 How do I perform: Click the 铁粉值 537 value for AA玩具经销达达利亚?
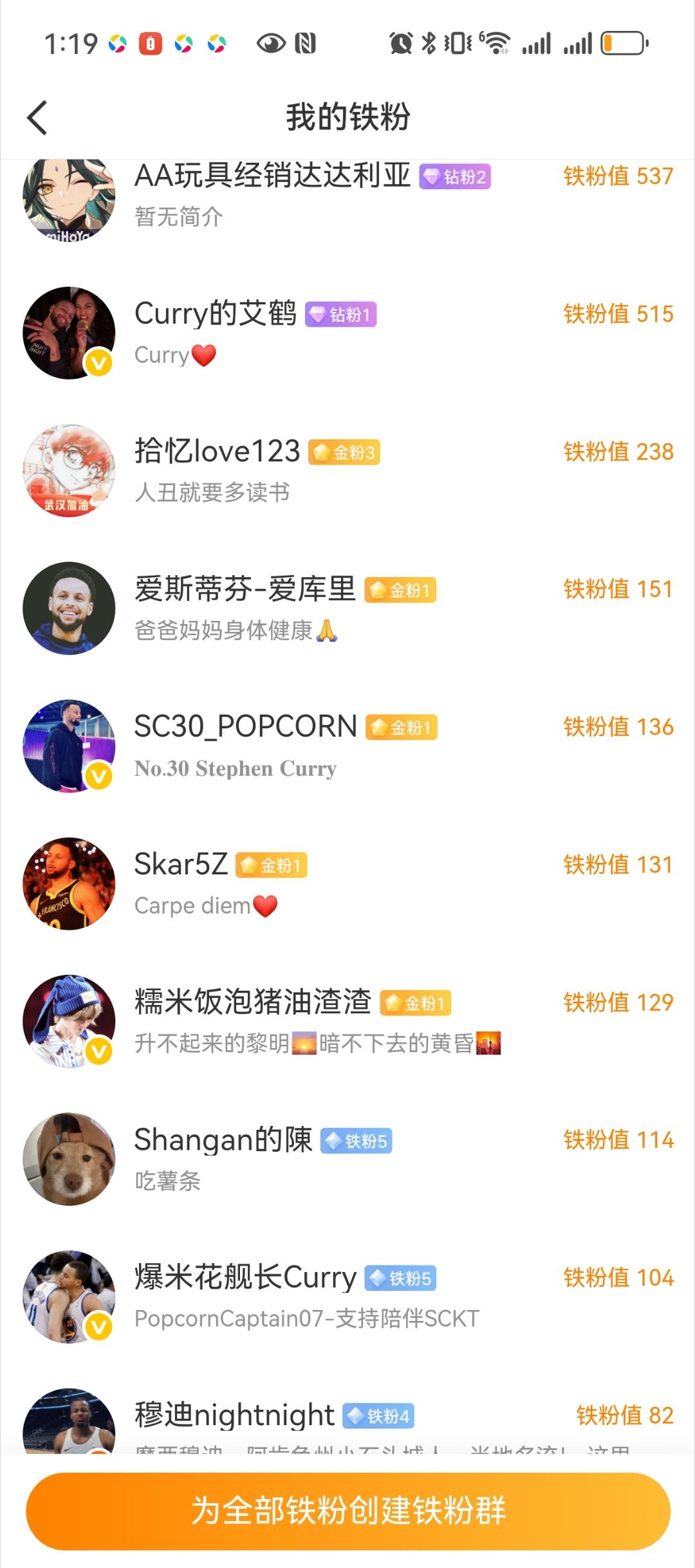615,174
